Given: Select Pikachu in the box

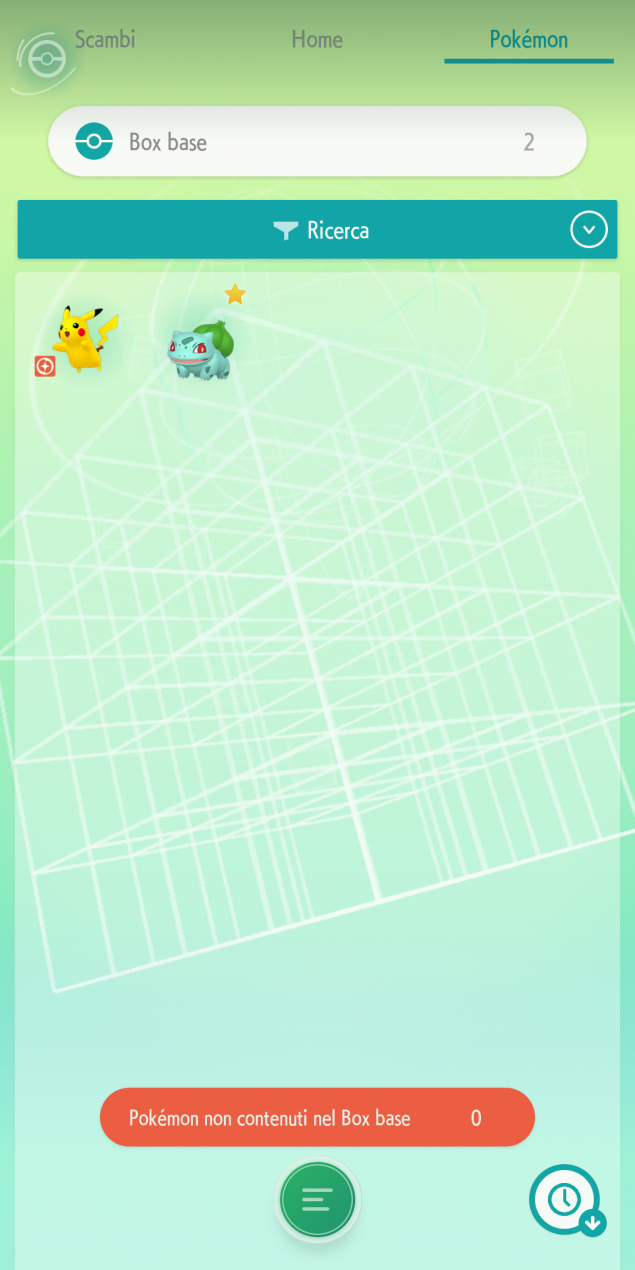Looking at the screenshot, I should 82,339.
